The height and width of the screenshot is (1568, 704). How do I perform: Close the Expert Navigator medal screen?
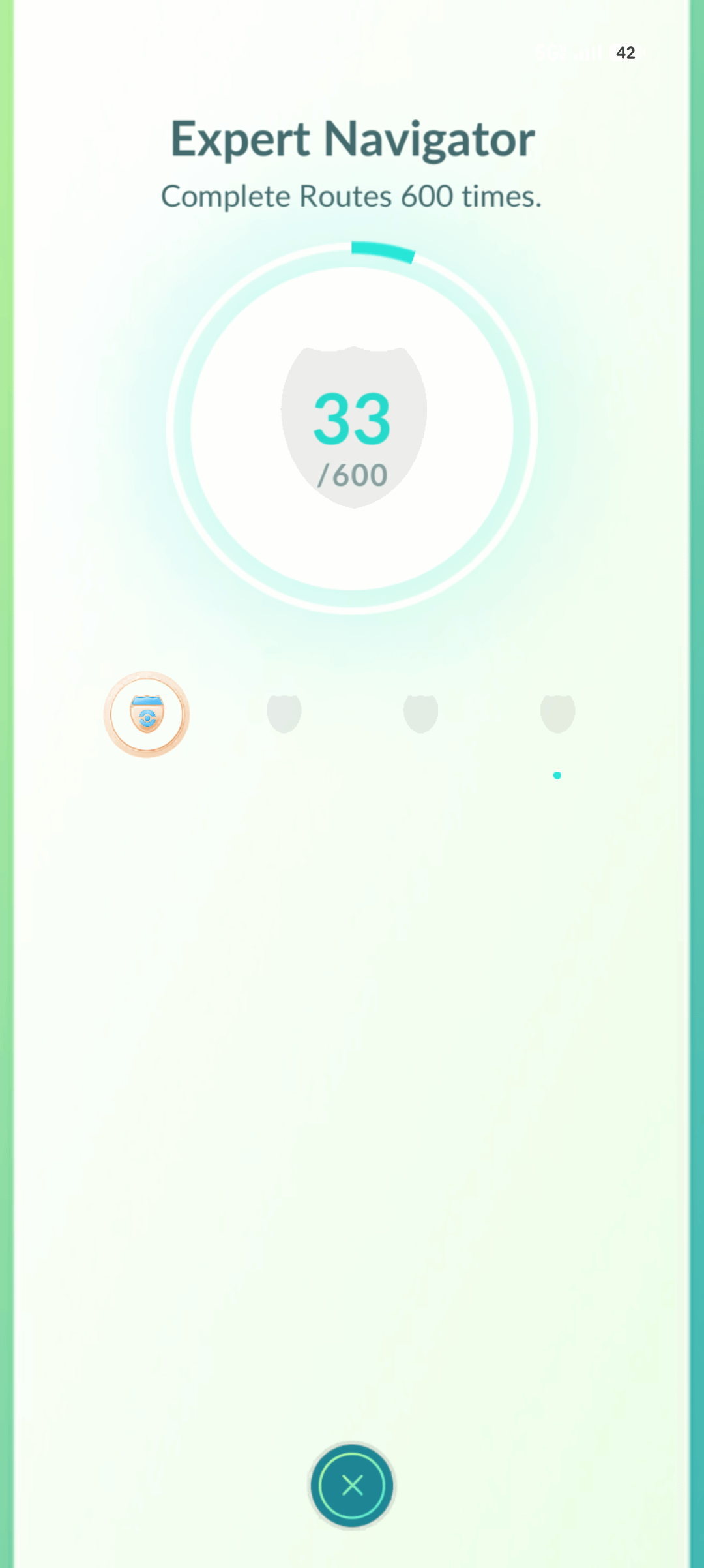click(x=352, y=1485)
